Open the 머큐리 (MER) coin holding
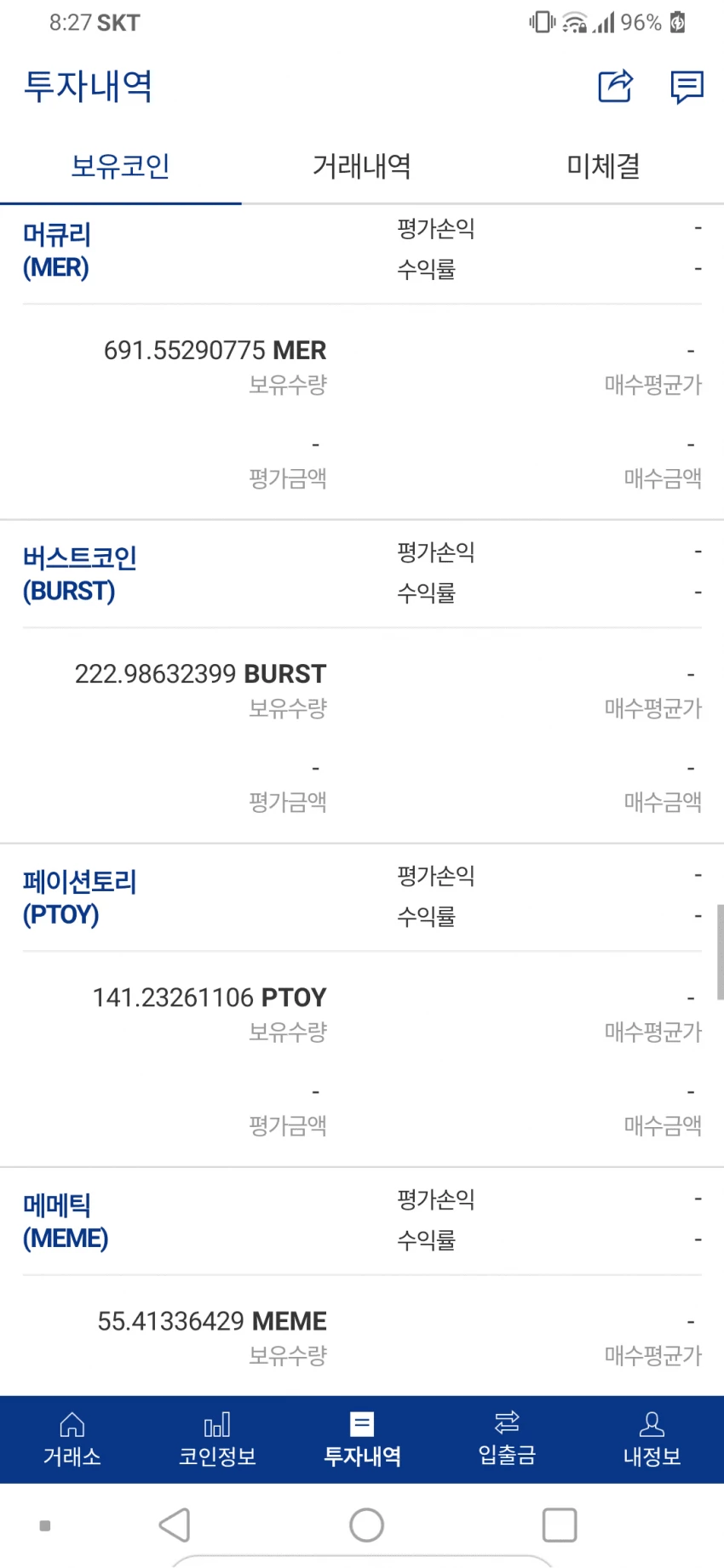 [56, 250]
